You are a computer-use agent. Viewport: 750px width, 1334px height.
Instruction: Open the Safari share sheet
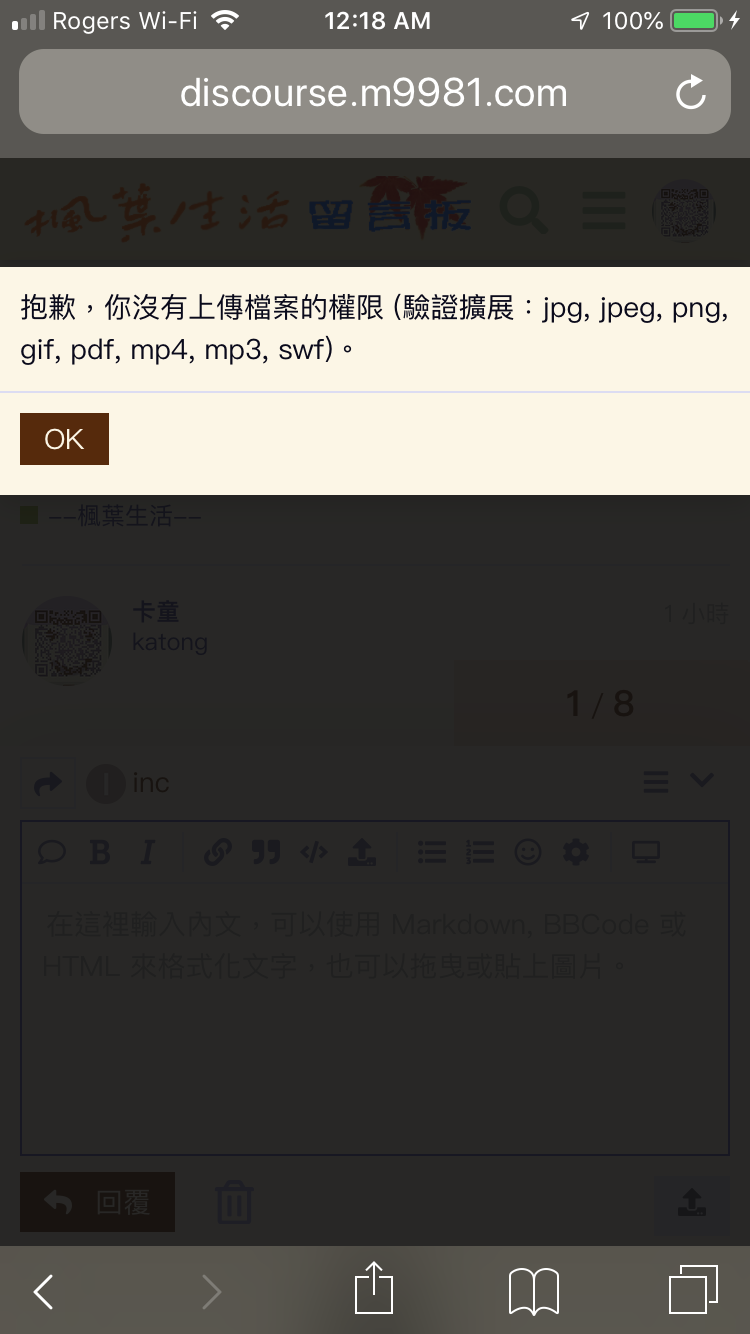374,1288
